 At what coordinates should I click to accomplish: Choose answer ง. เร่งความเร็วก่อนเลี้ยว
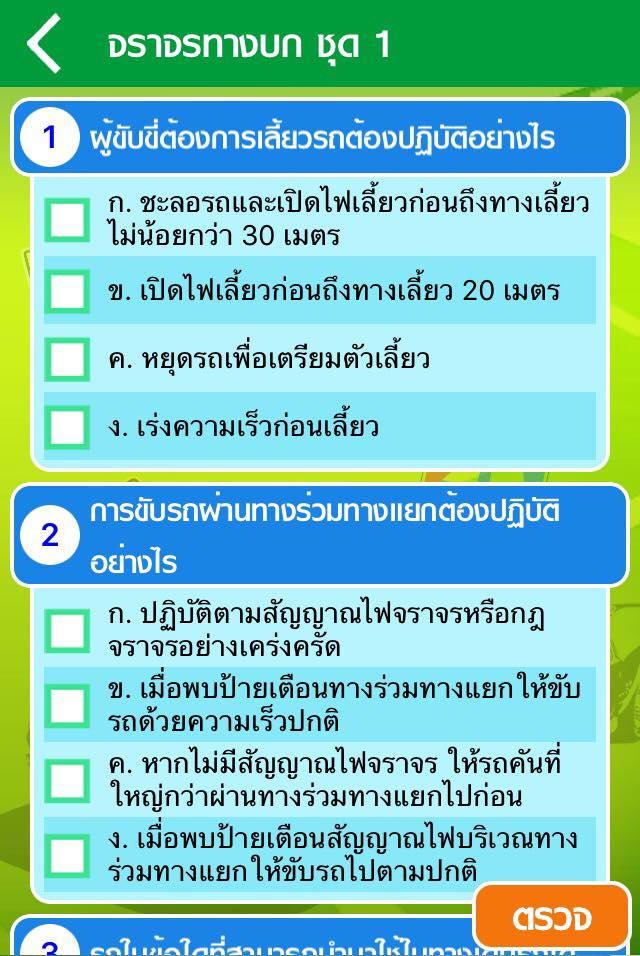pos(68,427)
